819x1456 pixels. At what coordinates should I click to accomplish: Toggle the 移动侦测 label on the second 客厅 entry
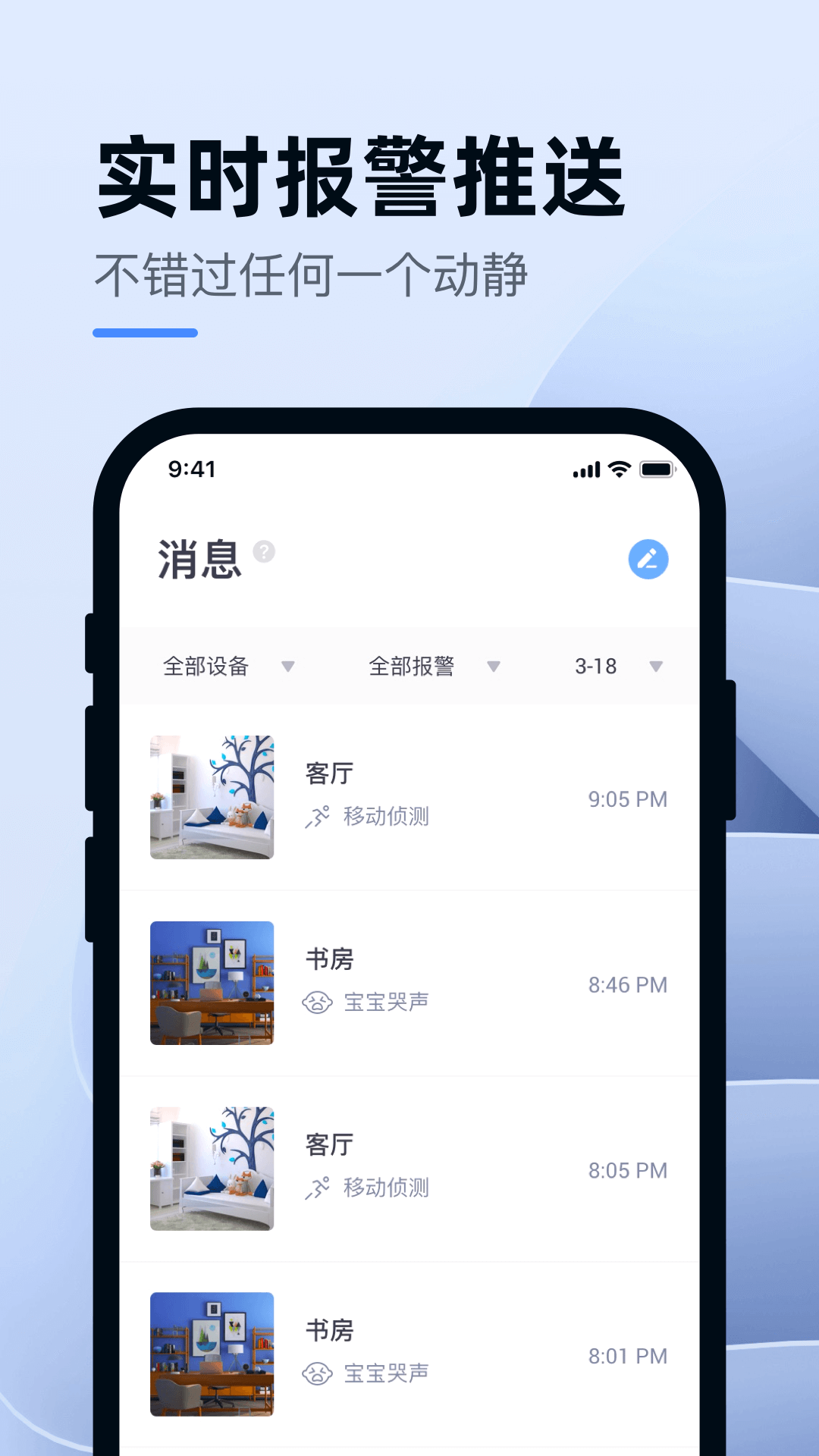(x=389, y=1188)
